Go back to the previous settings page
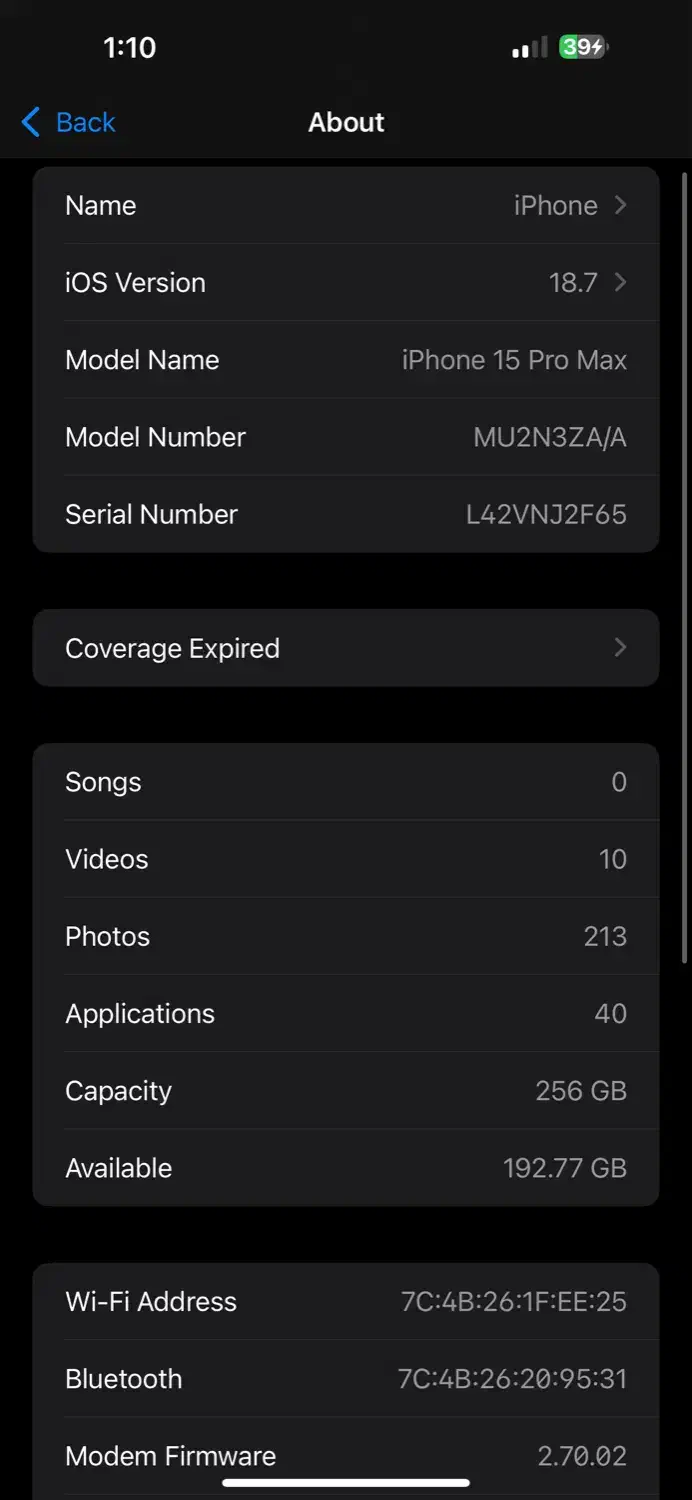Image resolution: width=692 pixels, height=1500 pixels. tap(68, 122)
